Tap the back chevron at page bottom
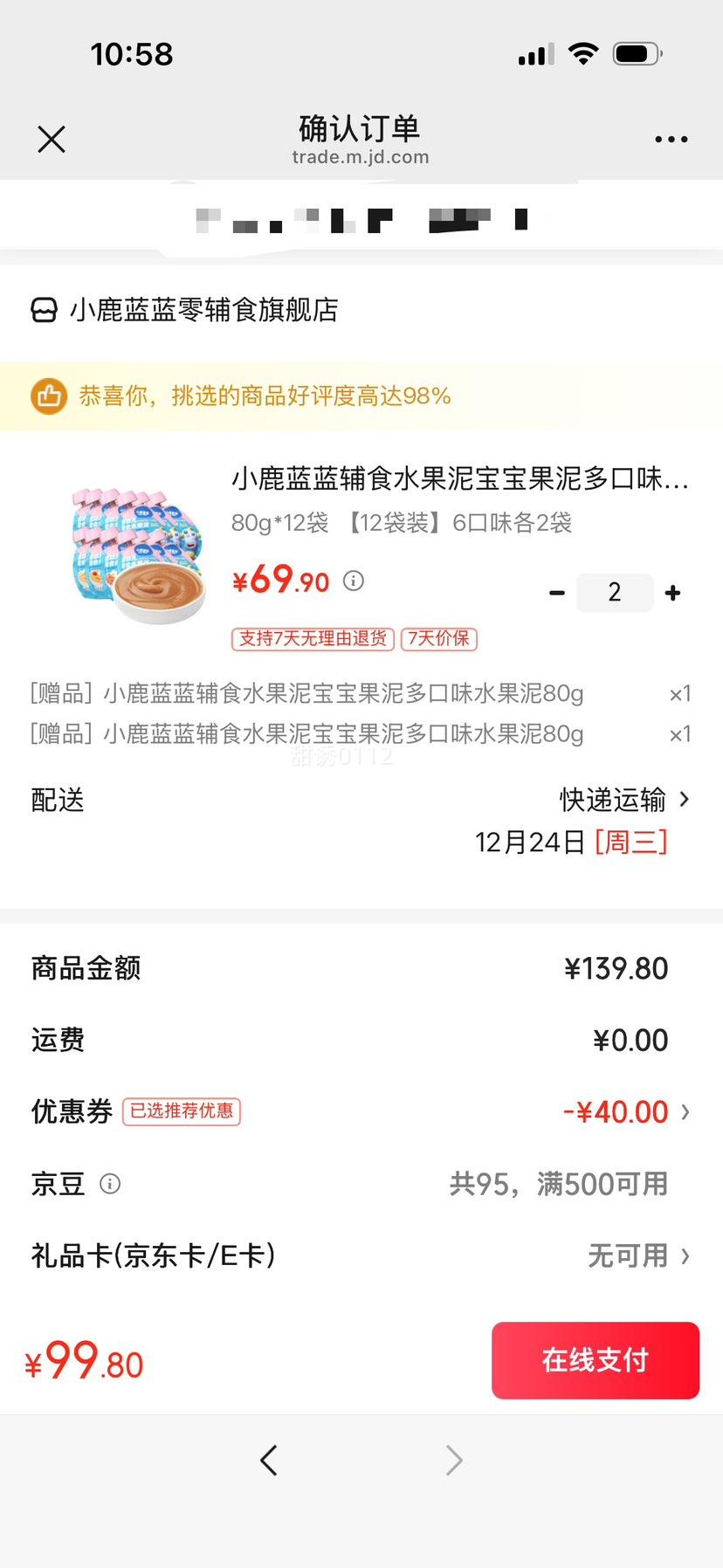Viewport: 723px width, 1568px height. click(x=269, y=1459)
